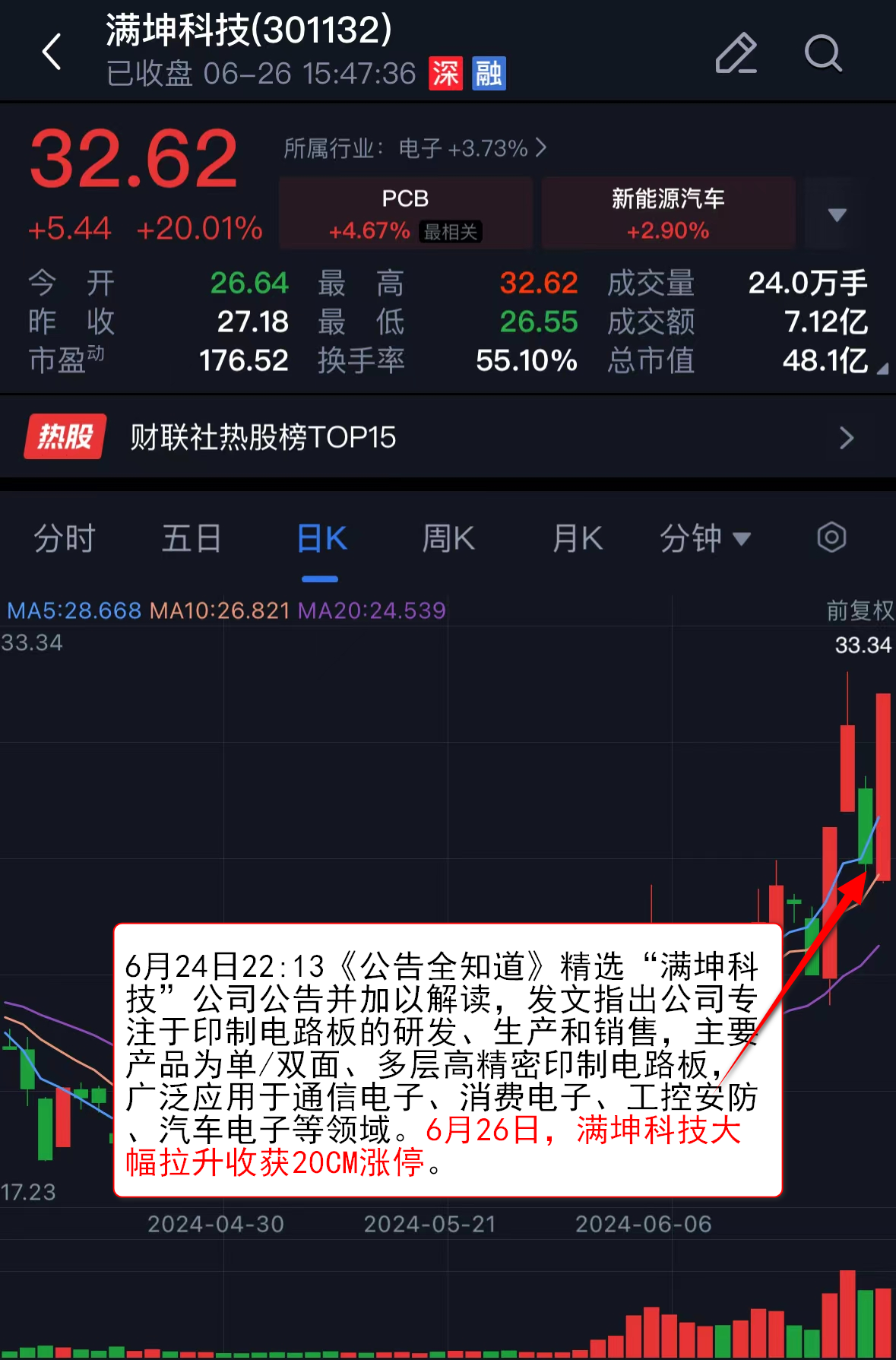The image size is (896, 1360).
Task: Open the 电子 industry link
Action: click(415, 147)
